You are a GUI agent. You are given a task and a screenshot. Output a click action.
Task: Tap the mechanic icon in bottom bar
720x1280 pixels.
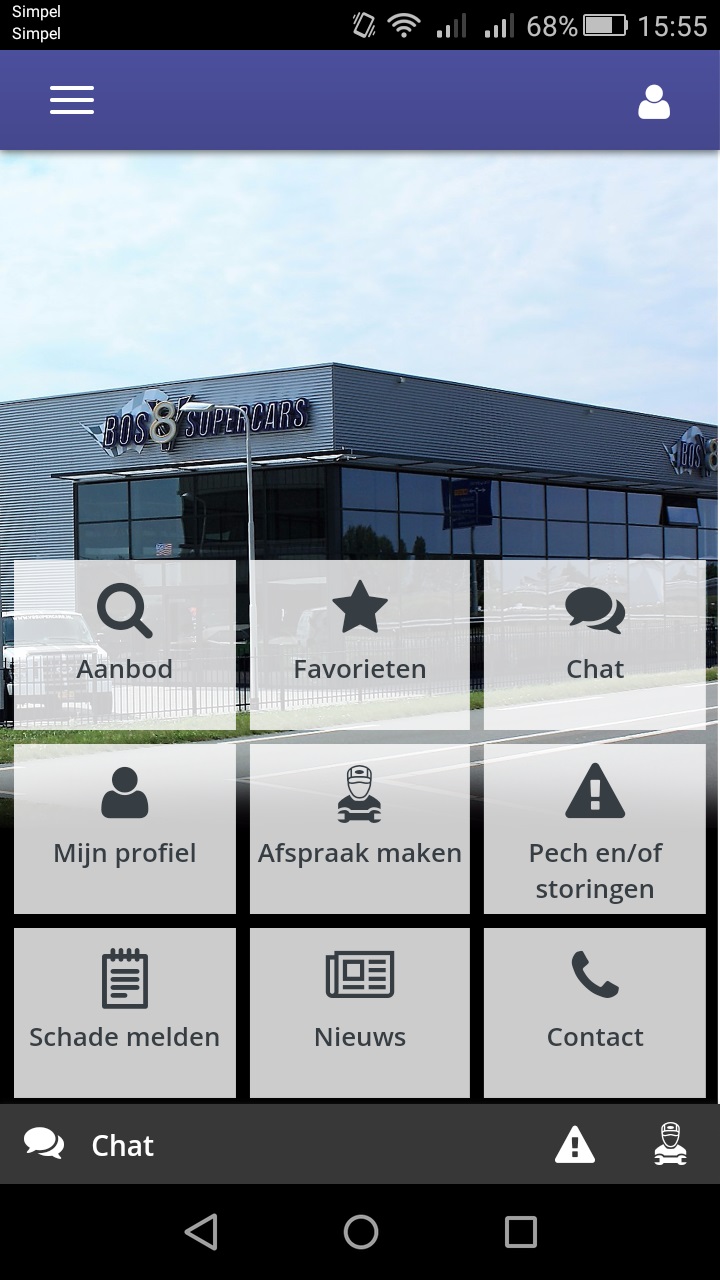pos(670,1145)
